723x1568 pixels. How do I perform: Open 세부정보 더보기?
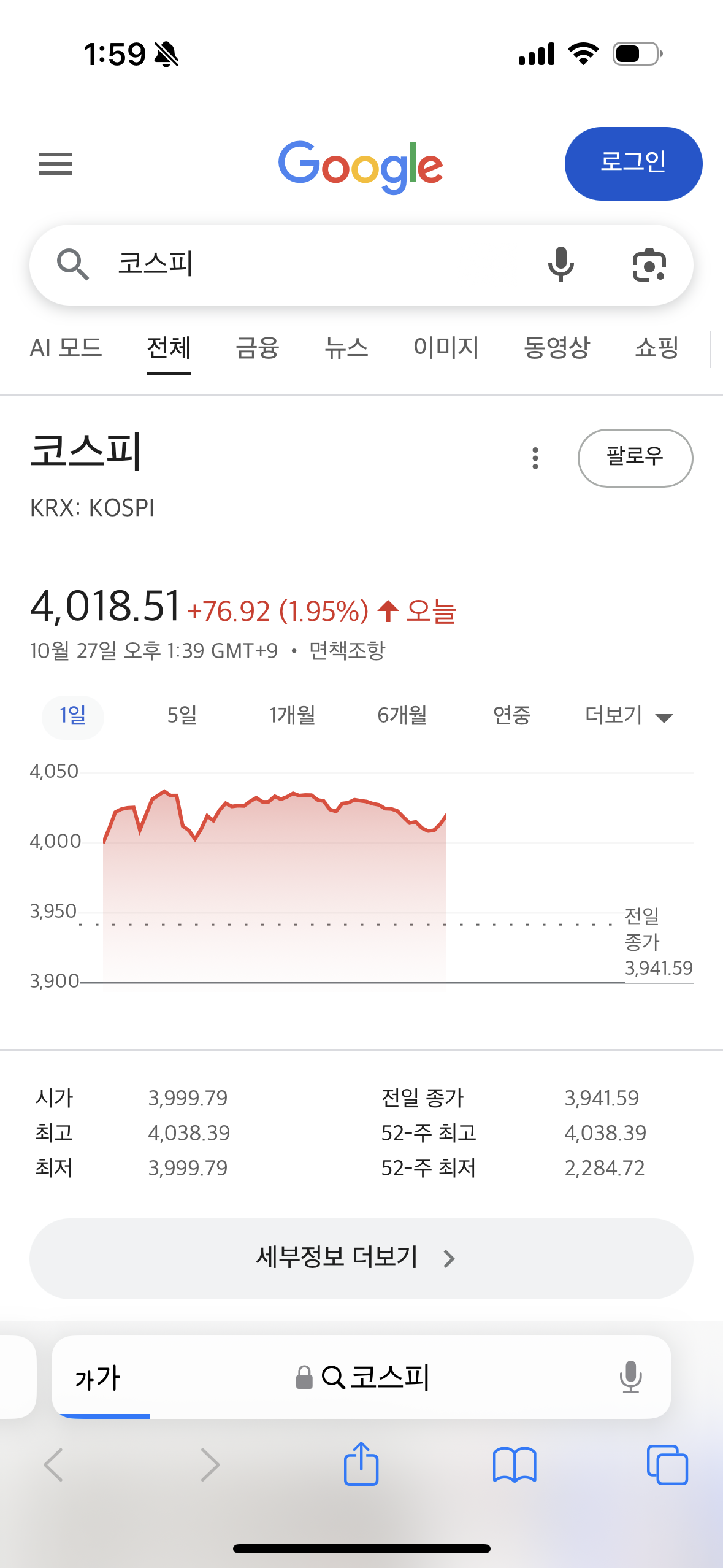361,1258
